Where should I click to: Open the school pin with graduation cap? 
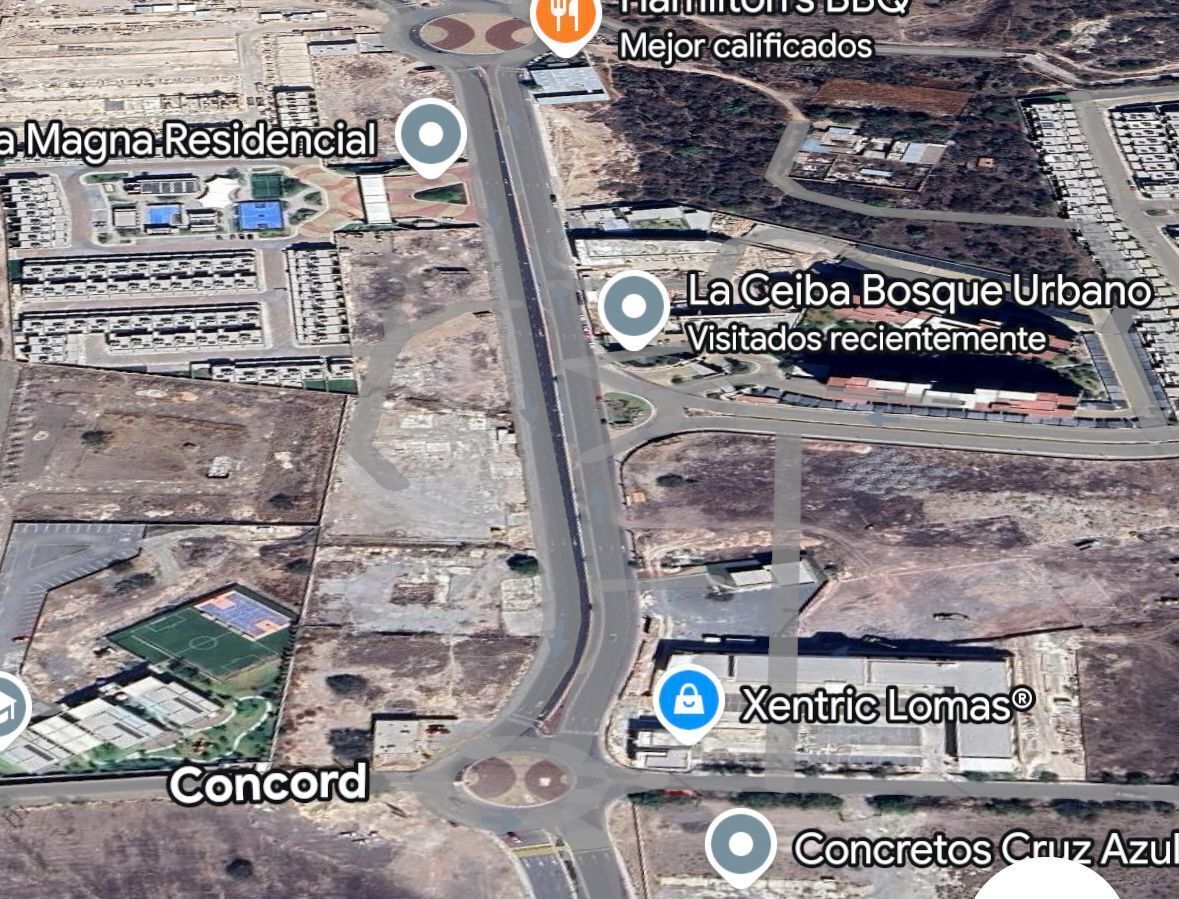pos(8,708)
